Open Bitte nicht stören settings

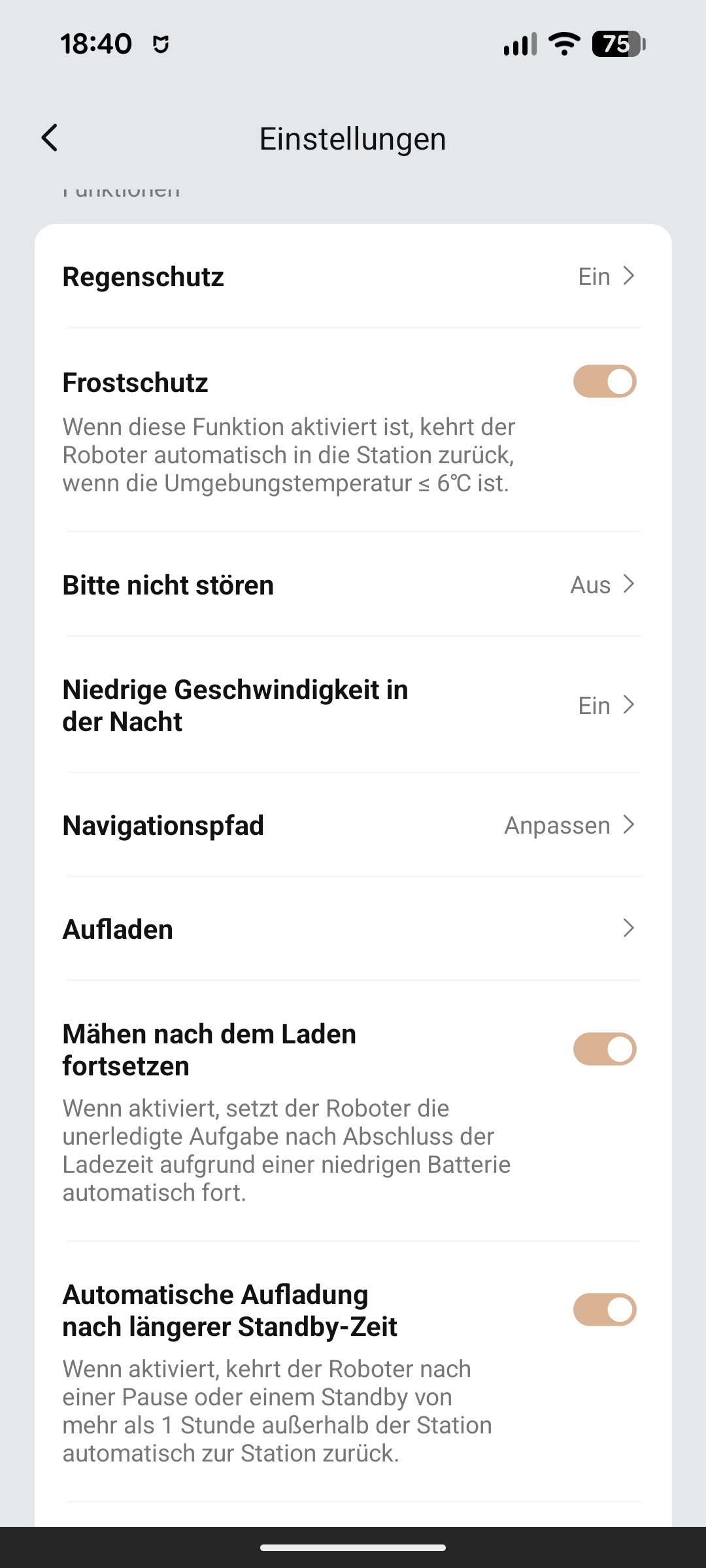point(353,584)
